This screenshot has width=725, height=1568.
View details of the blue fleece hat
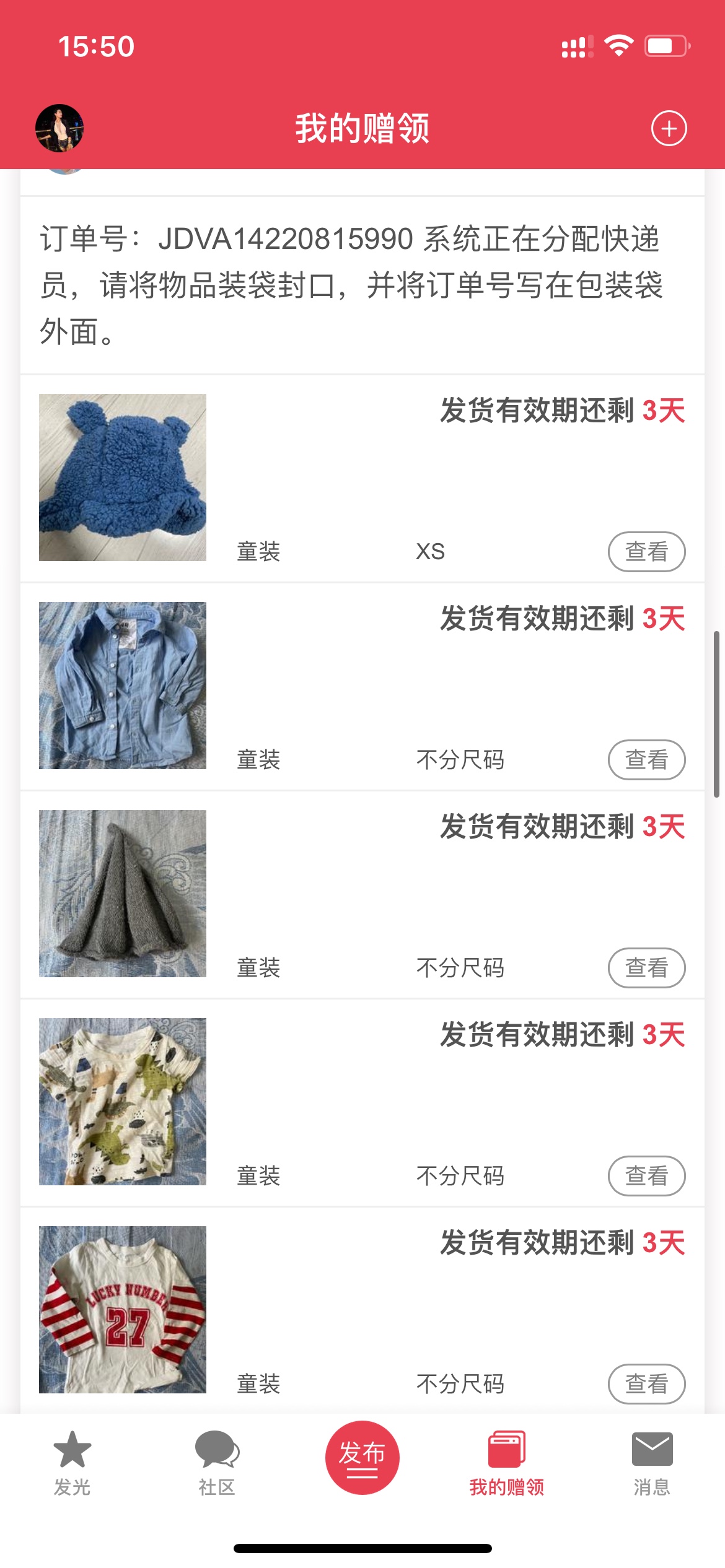(x=646, y=551)
